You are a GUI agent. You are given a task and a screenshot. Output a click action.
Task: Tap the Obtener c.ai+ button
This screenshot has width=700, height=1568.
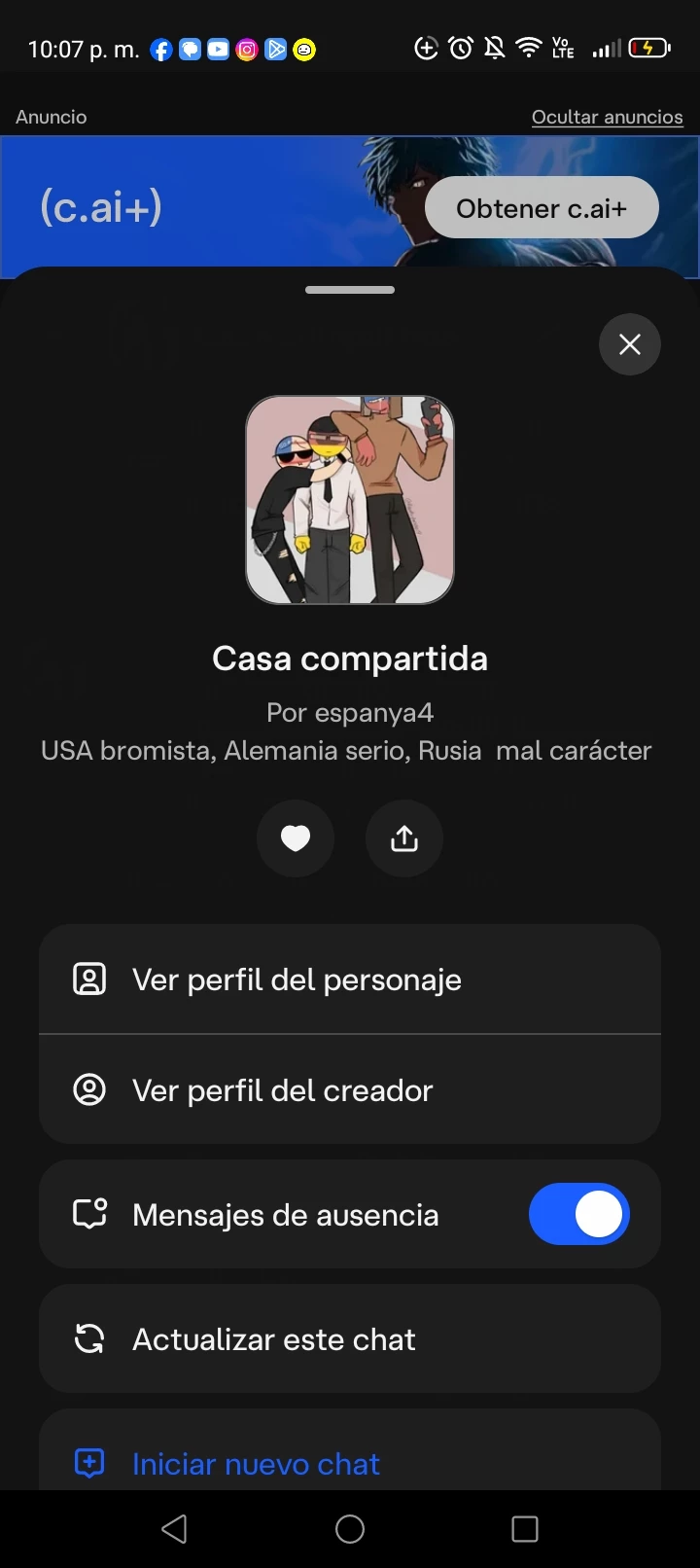click(x=542, y=208)
